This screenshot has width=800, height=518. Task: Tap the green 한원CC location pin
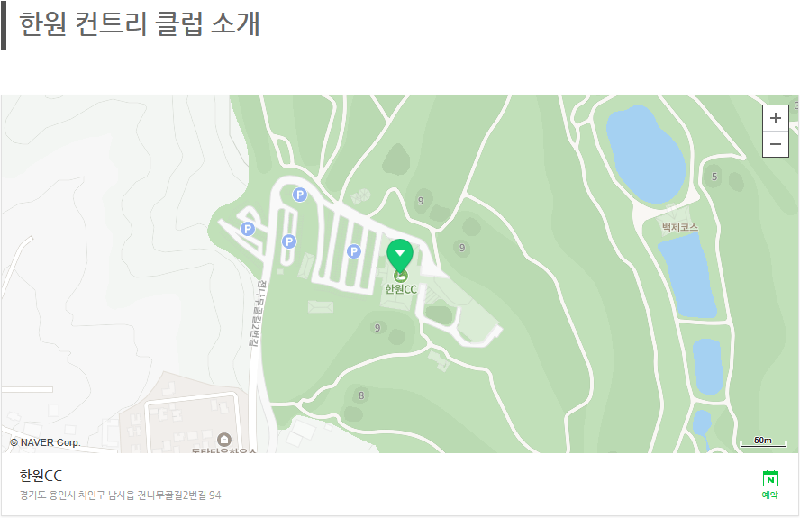(x=400, y=254)
